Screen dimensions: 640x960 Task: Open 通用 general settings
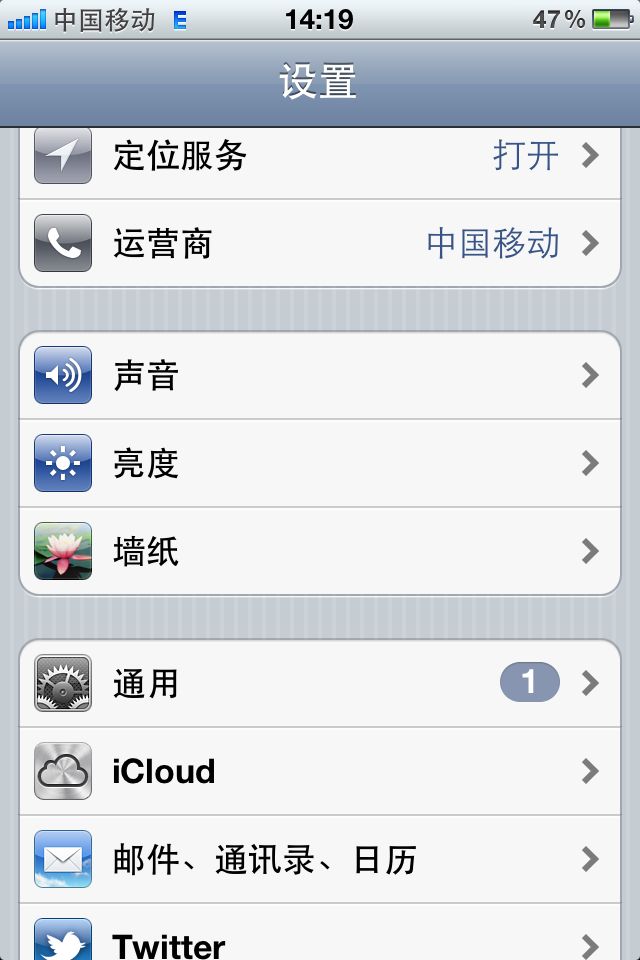pos(320,683)
